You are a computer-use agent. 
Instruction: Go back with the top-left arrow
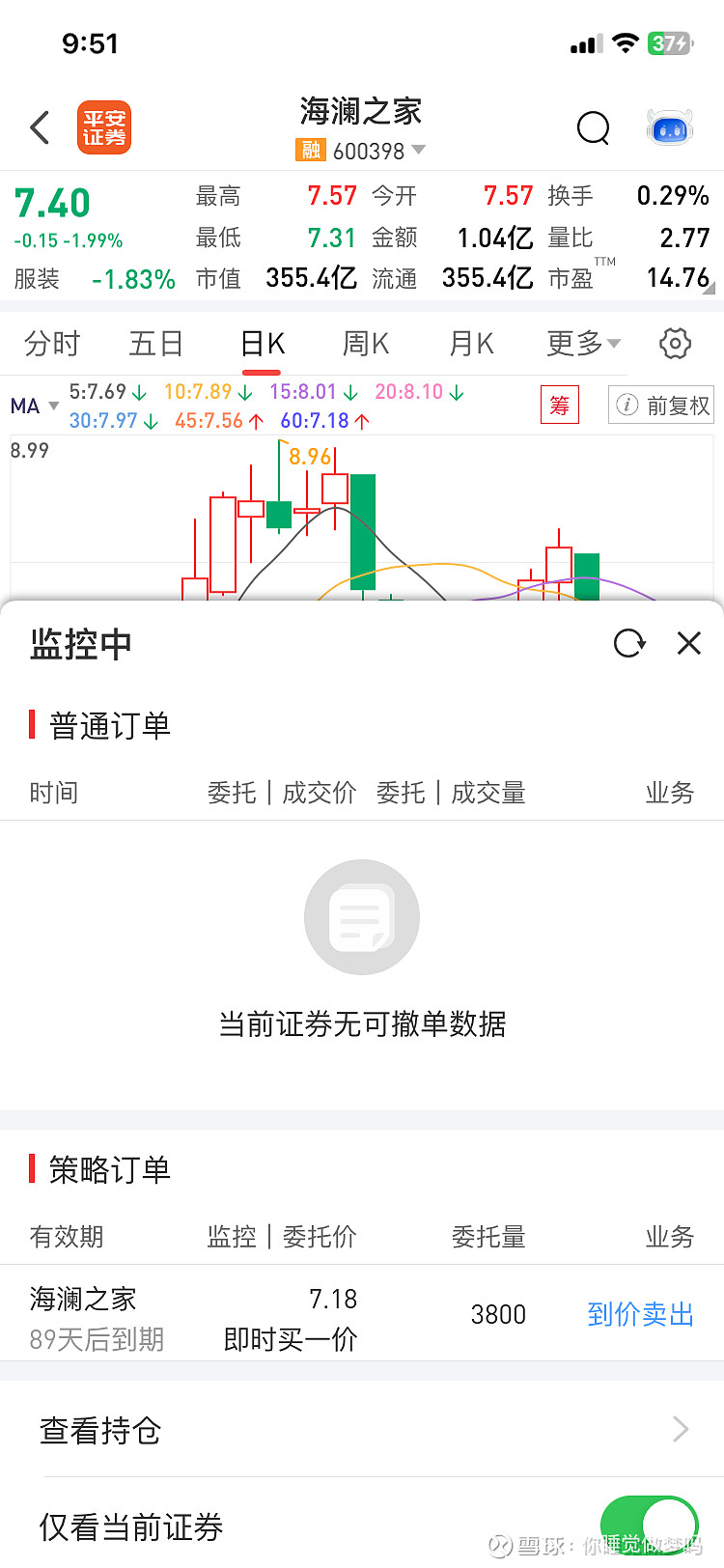(40, 127)
